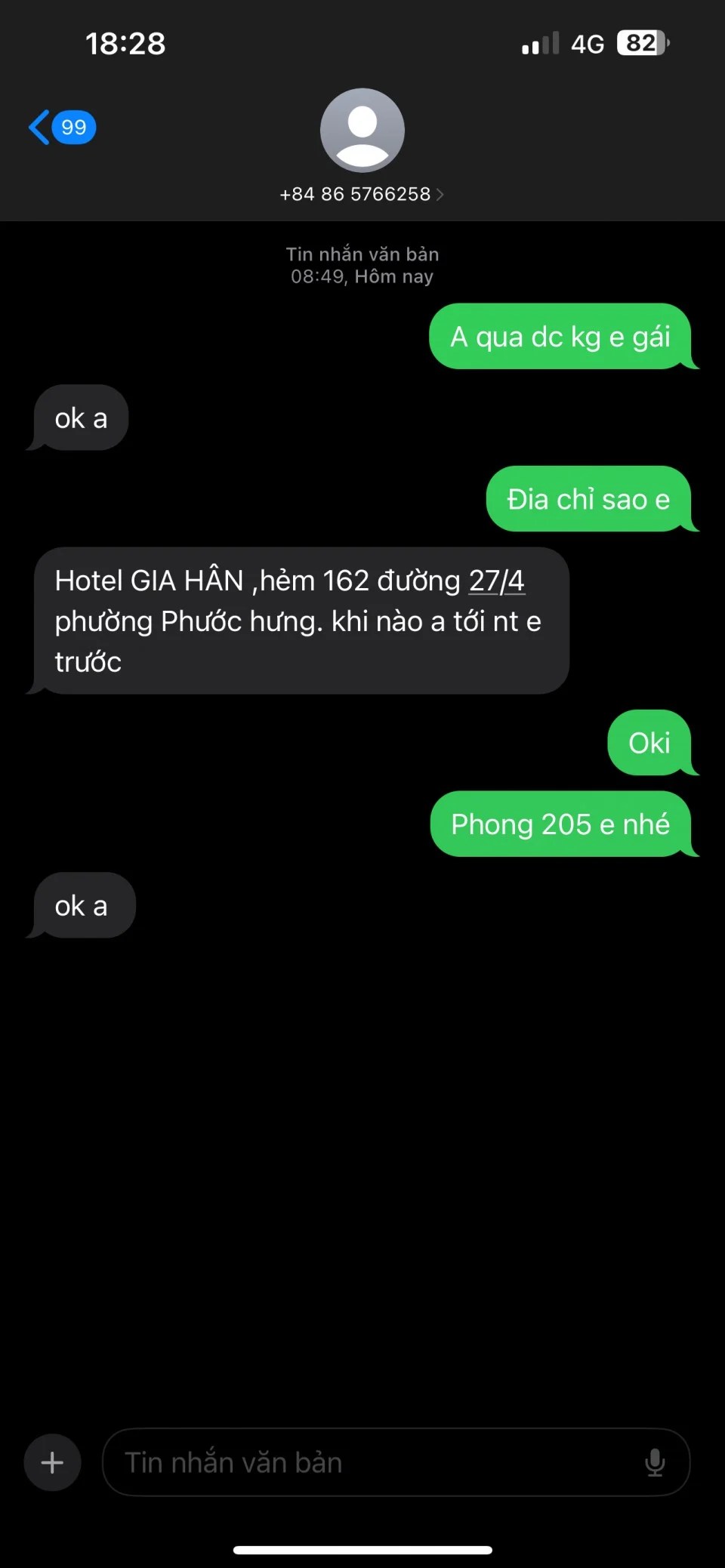Focus the Tin nhắn văn bản field

click(362, 1462)
